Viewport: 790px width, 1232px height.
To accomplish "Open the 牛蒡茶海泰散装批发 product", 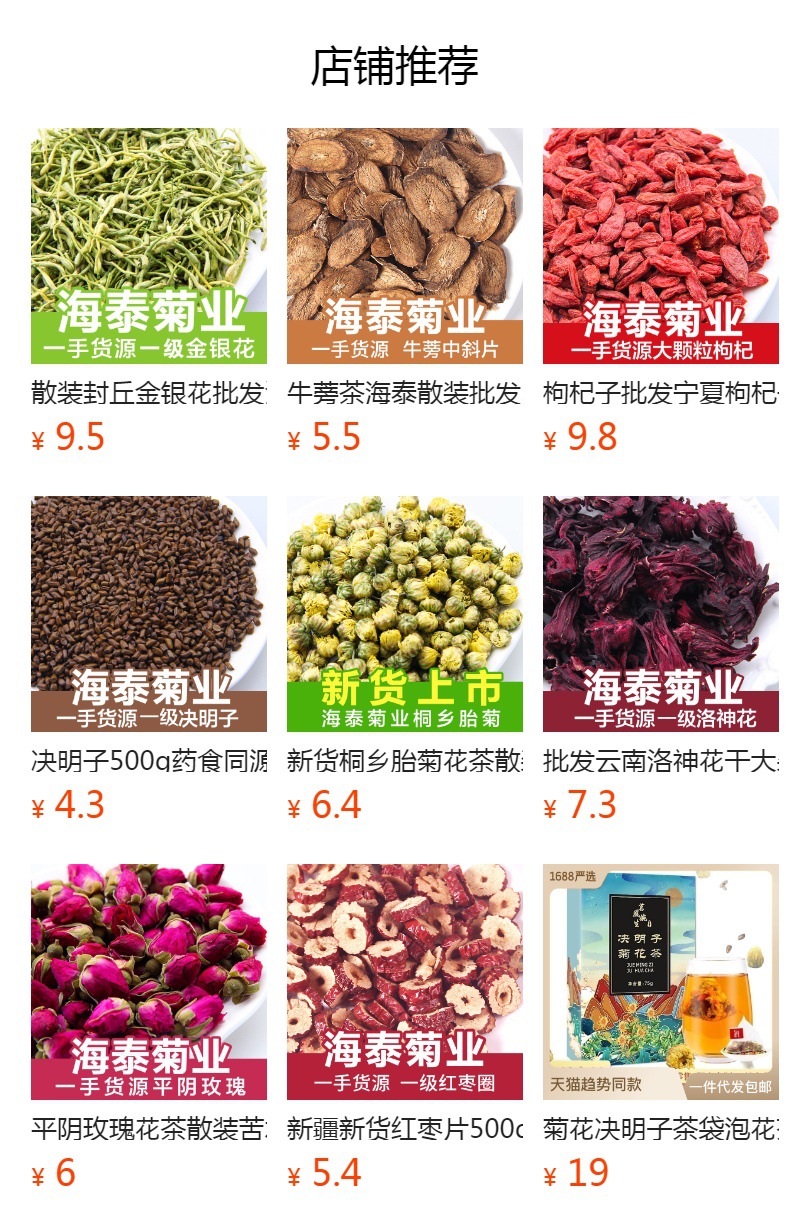I will (x=404, y=246).
